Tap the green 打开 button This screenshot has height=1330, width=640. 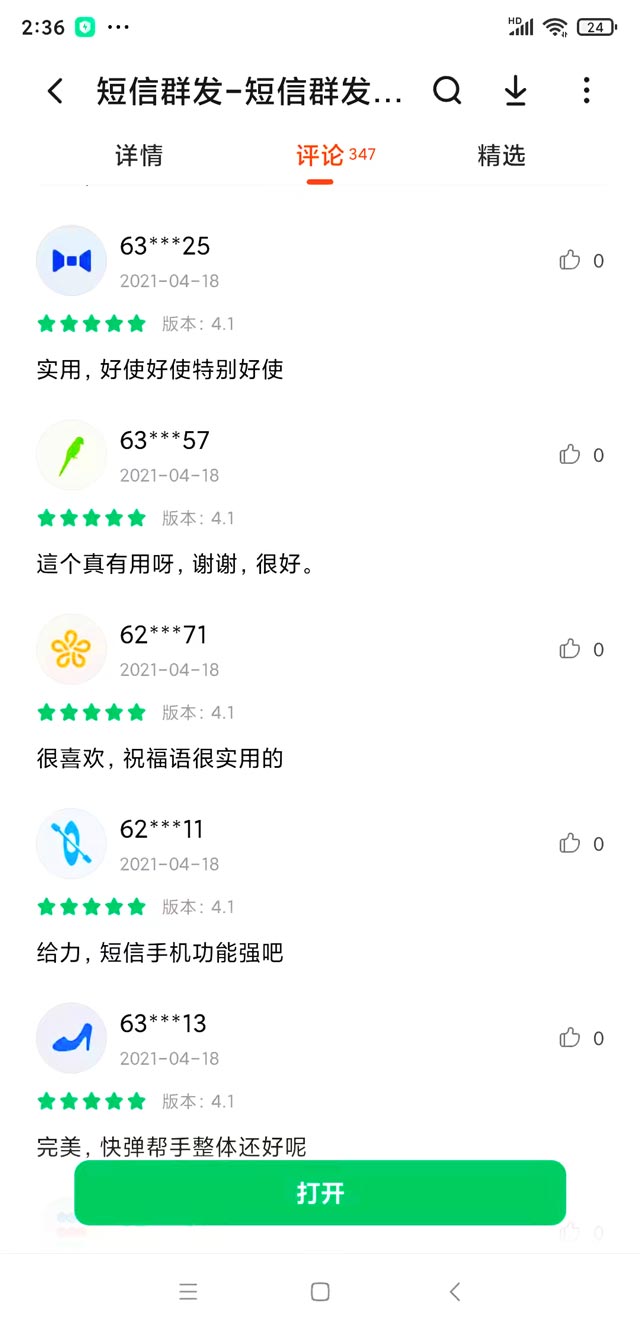[320, 1193]
